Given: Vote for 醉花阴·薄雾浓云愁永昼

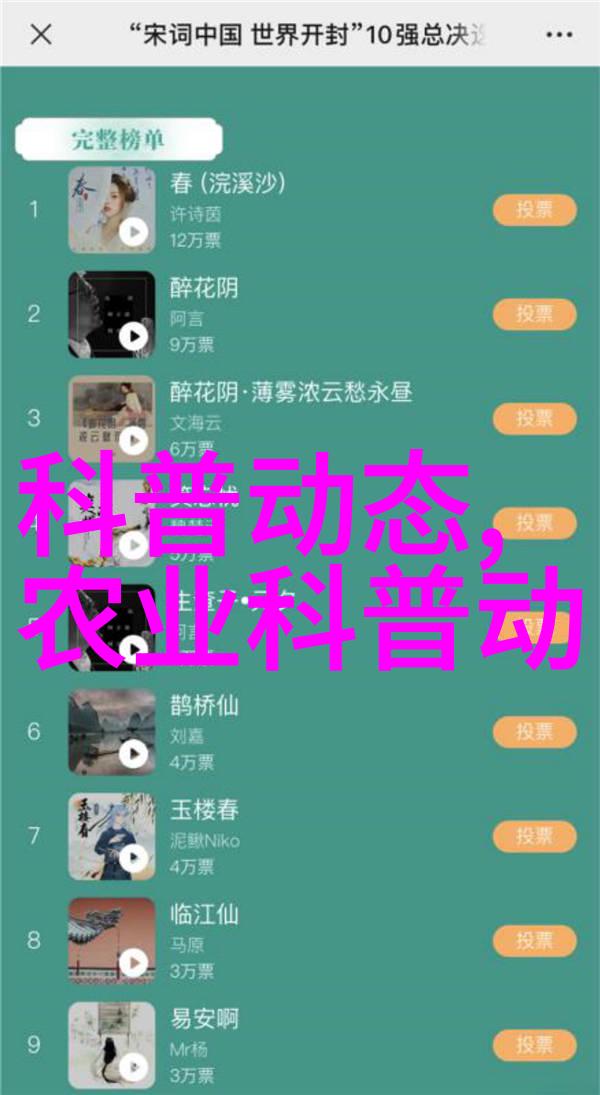Looking at the screenshot, I should coord(534,418).
